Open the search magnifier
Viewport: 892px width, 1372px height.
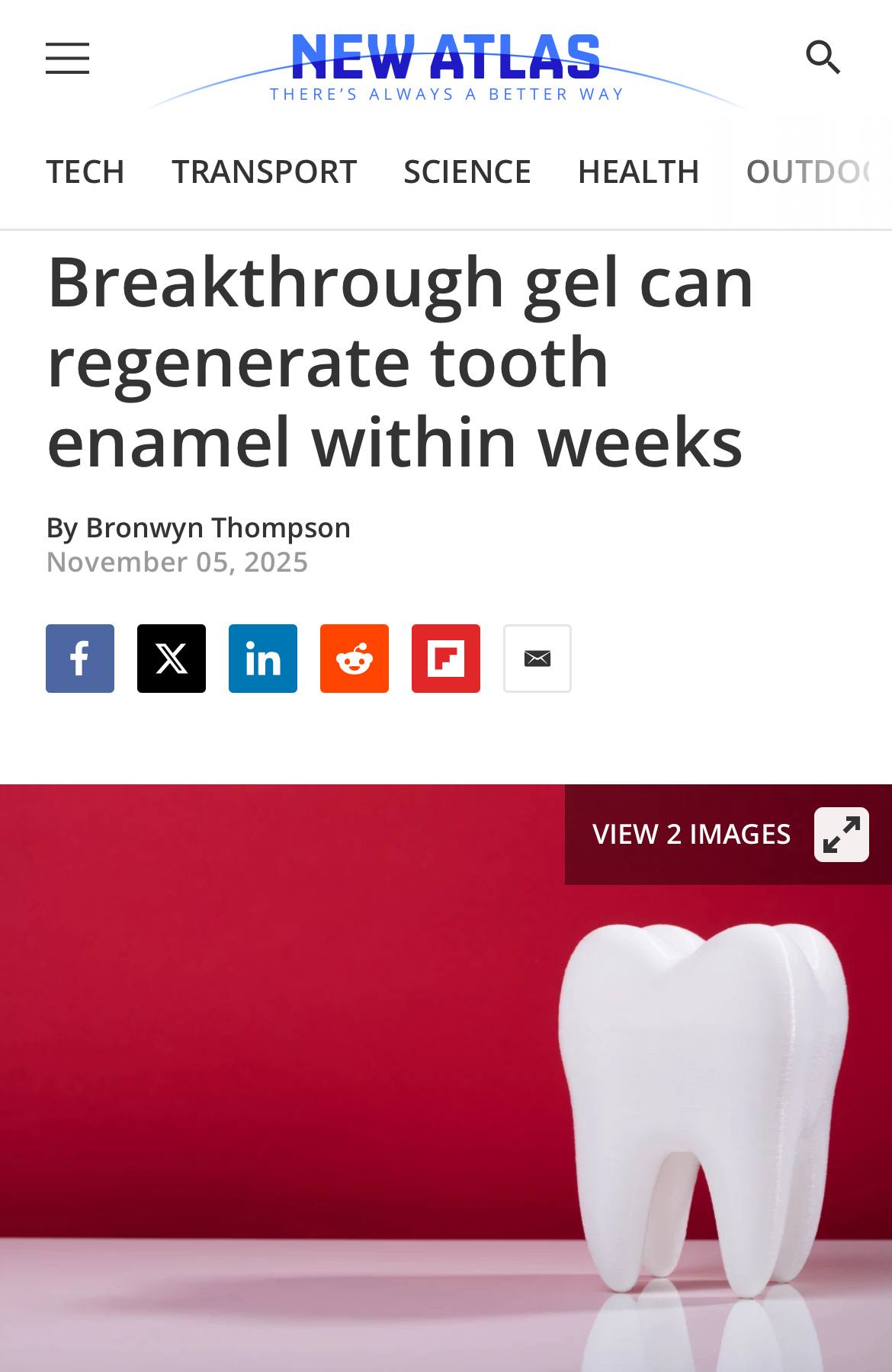823,58
